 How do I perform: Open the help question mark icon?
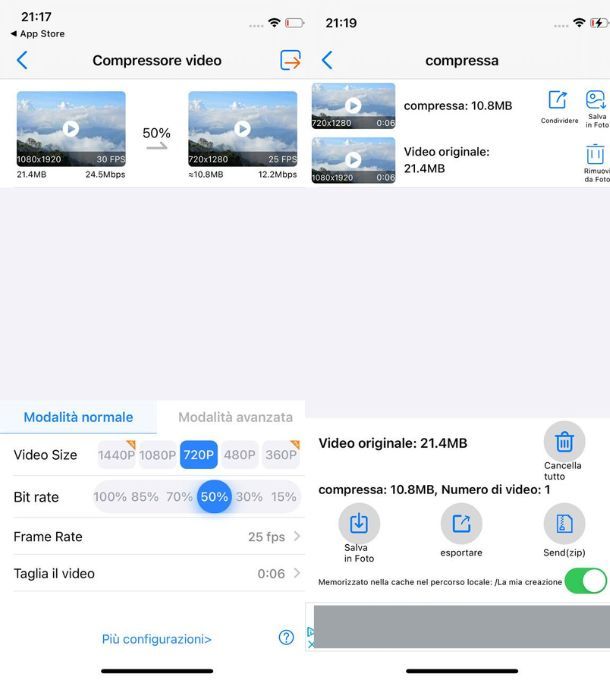point(286,638)
